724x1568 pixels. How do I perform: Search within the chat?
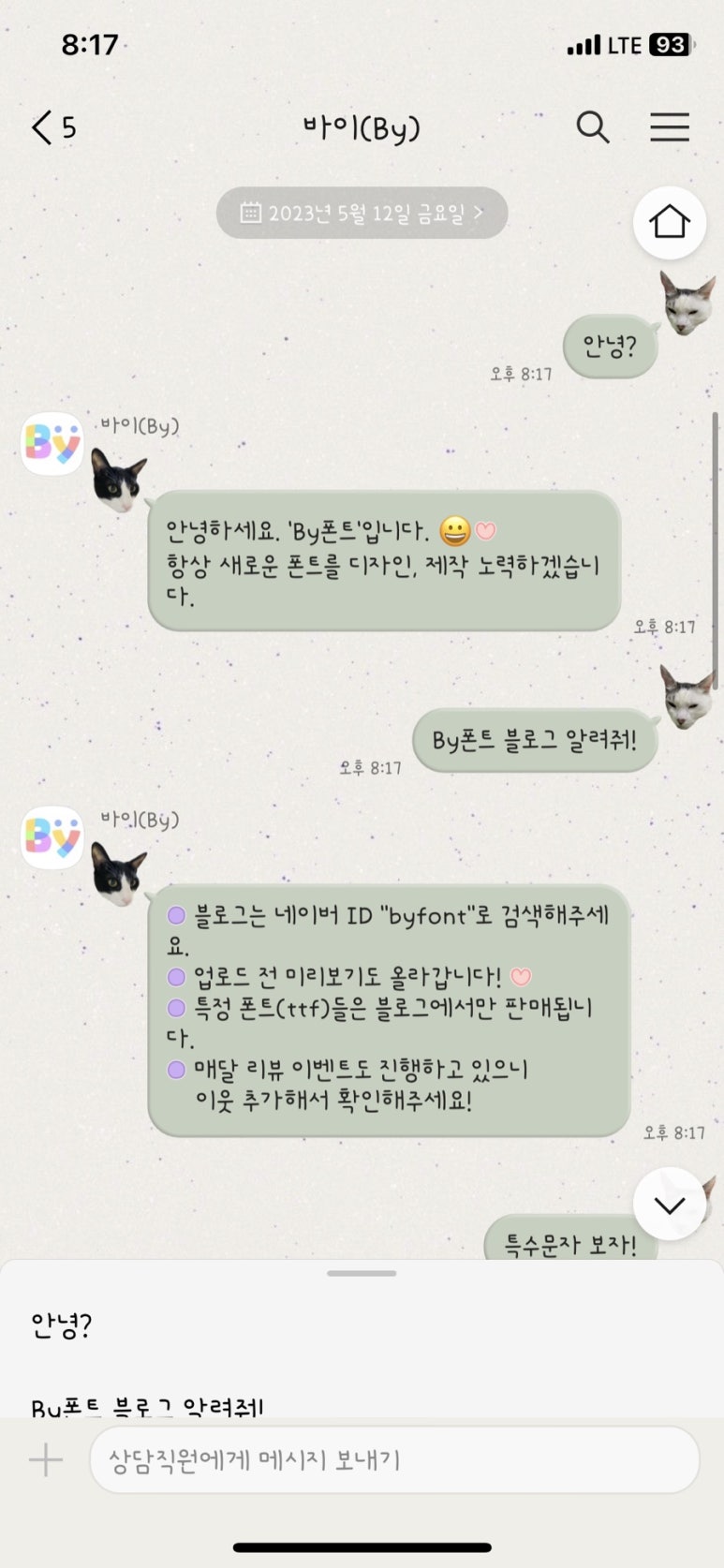pyautogui.click(x=592, y=127)
